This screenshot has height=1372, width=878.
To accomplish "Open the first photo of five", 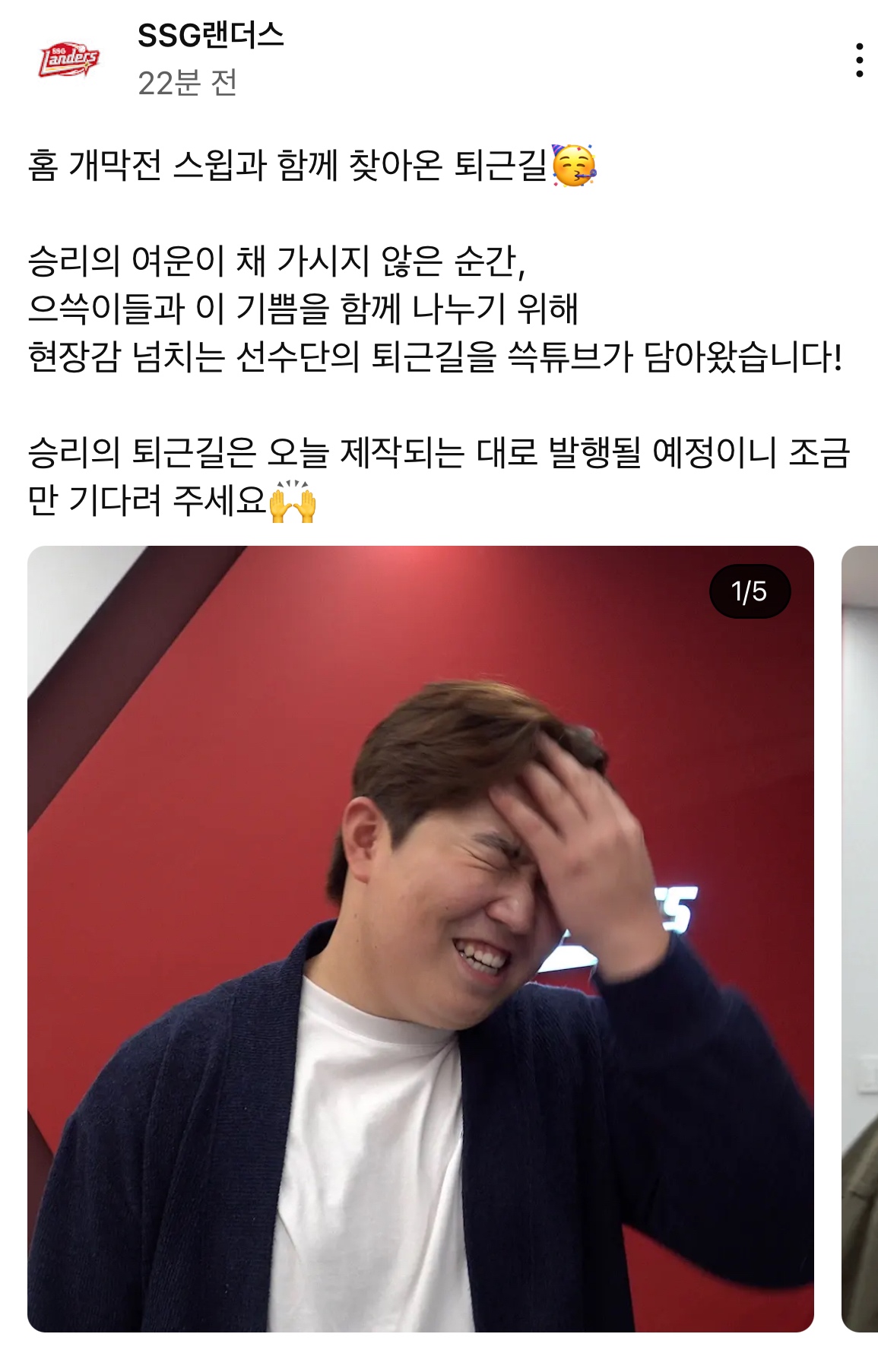I will coord(420,939).
